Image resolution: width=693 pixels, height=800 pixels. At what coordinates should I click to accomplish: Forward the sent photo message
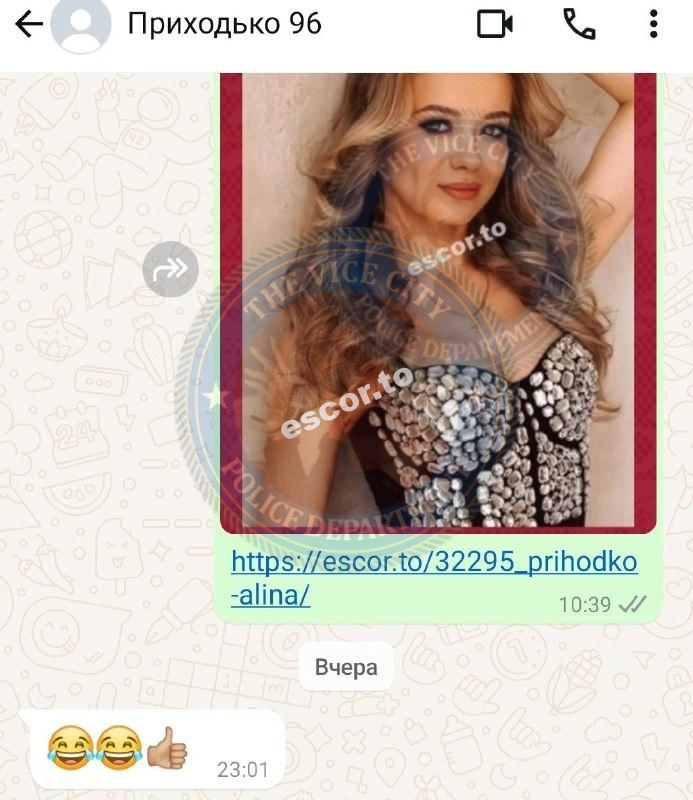tap(170, 269)
